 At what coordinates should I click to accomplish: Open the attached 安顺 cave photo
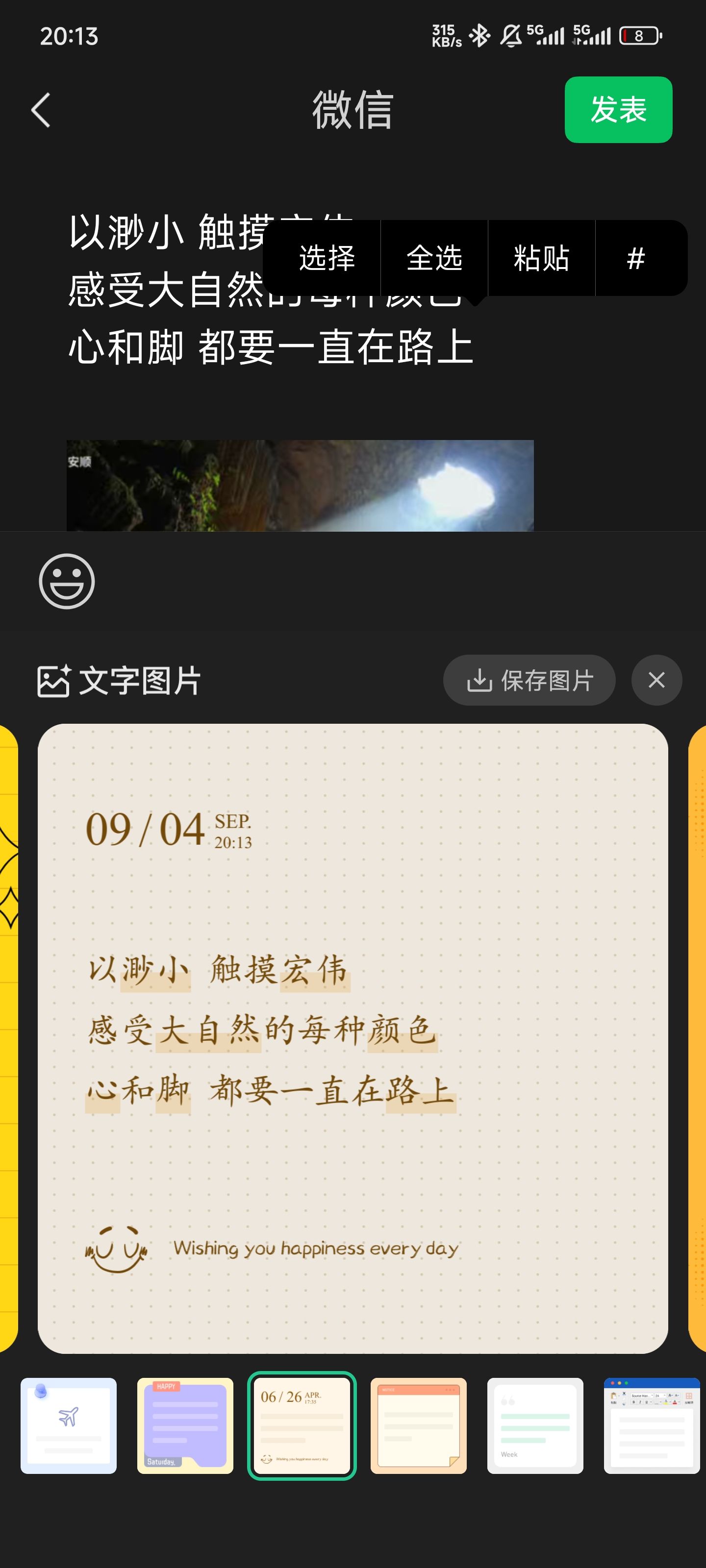pos(301,485)
